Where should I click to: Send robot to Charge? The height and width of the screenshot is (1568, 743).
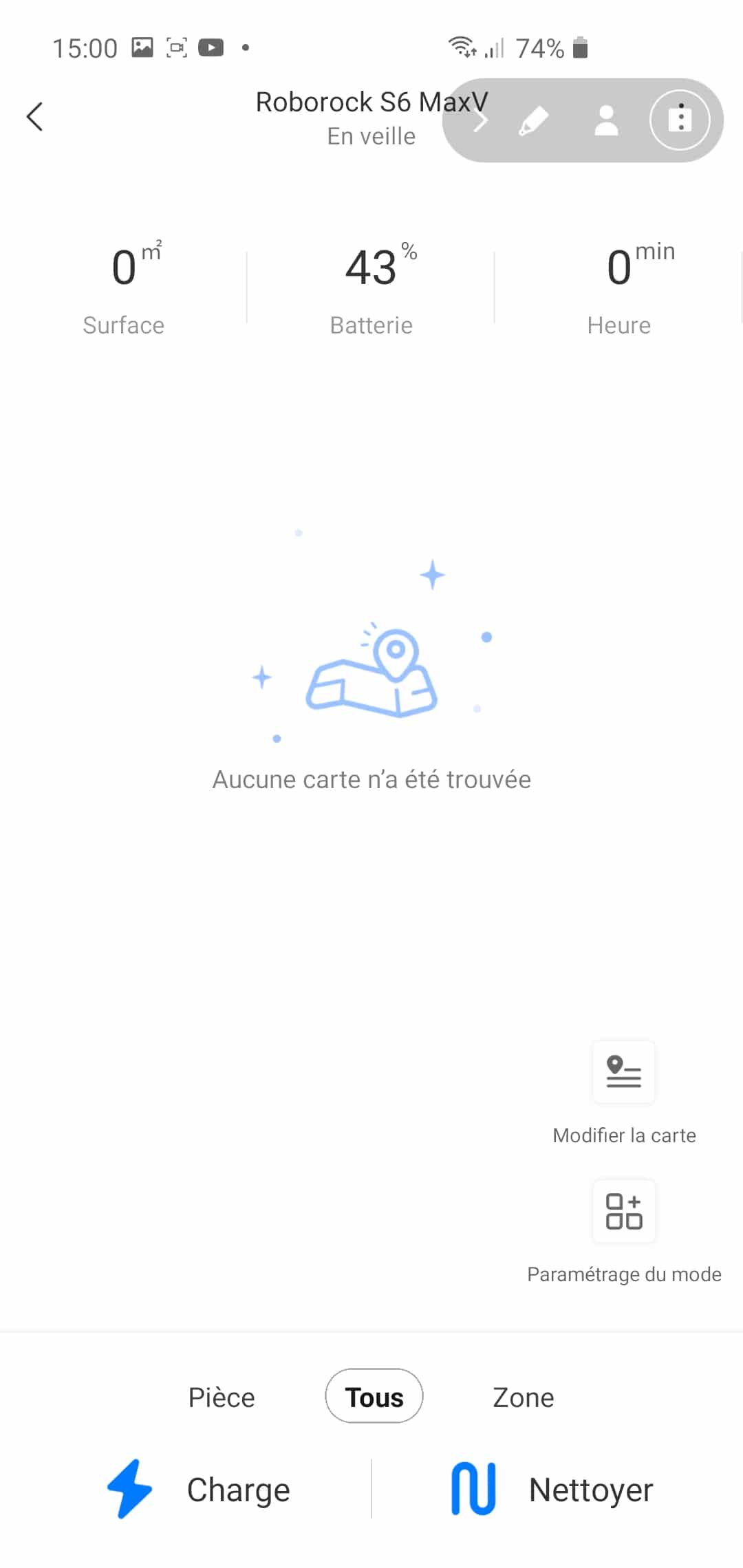[x=199, y=1489]
